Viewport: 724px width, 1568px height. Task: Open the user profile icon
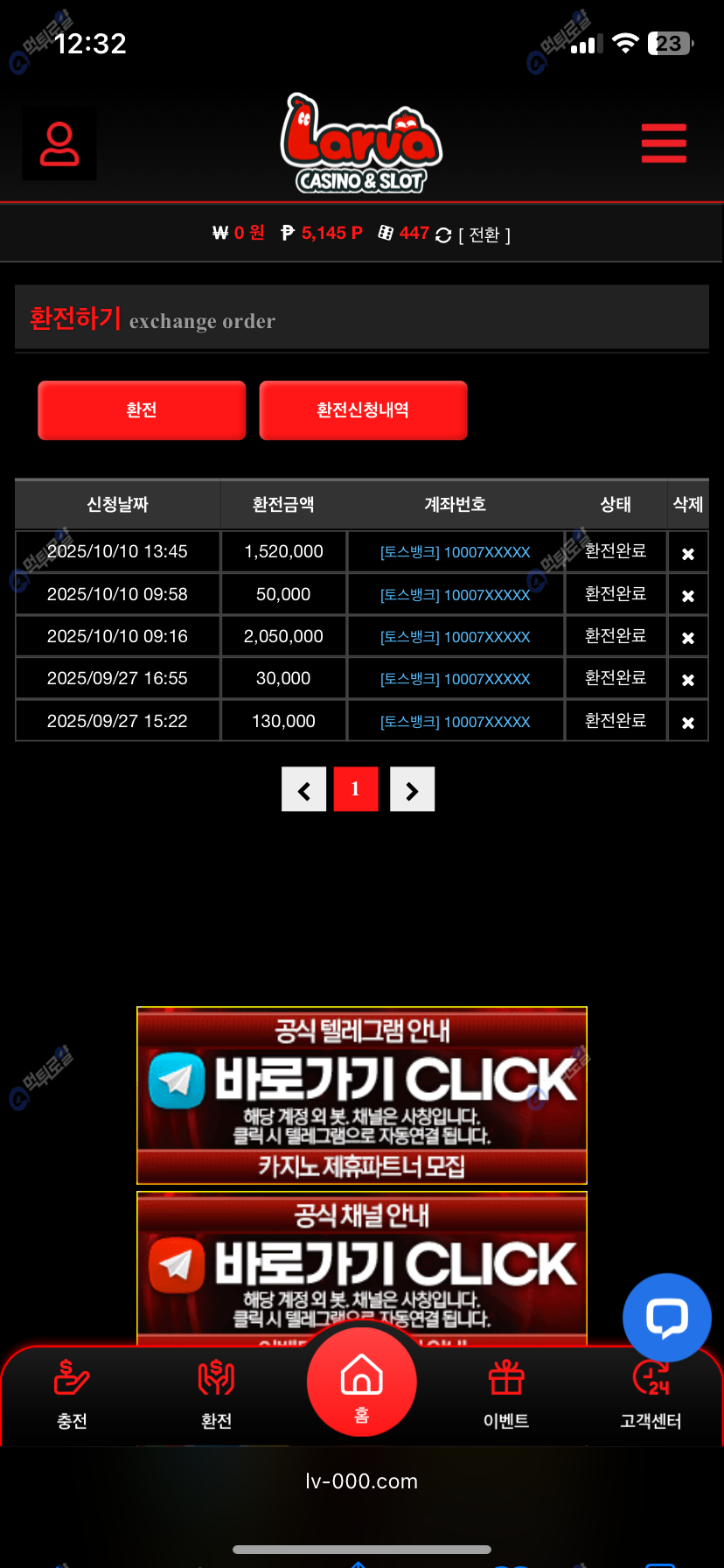pyautogui.click(x=59, y=144)
